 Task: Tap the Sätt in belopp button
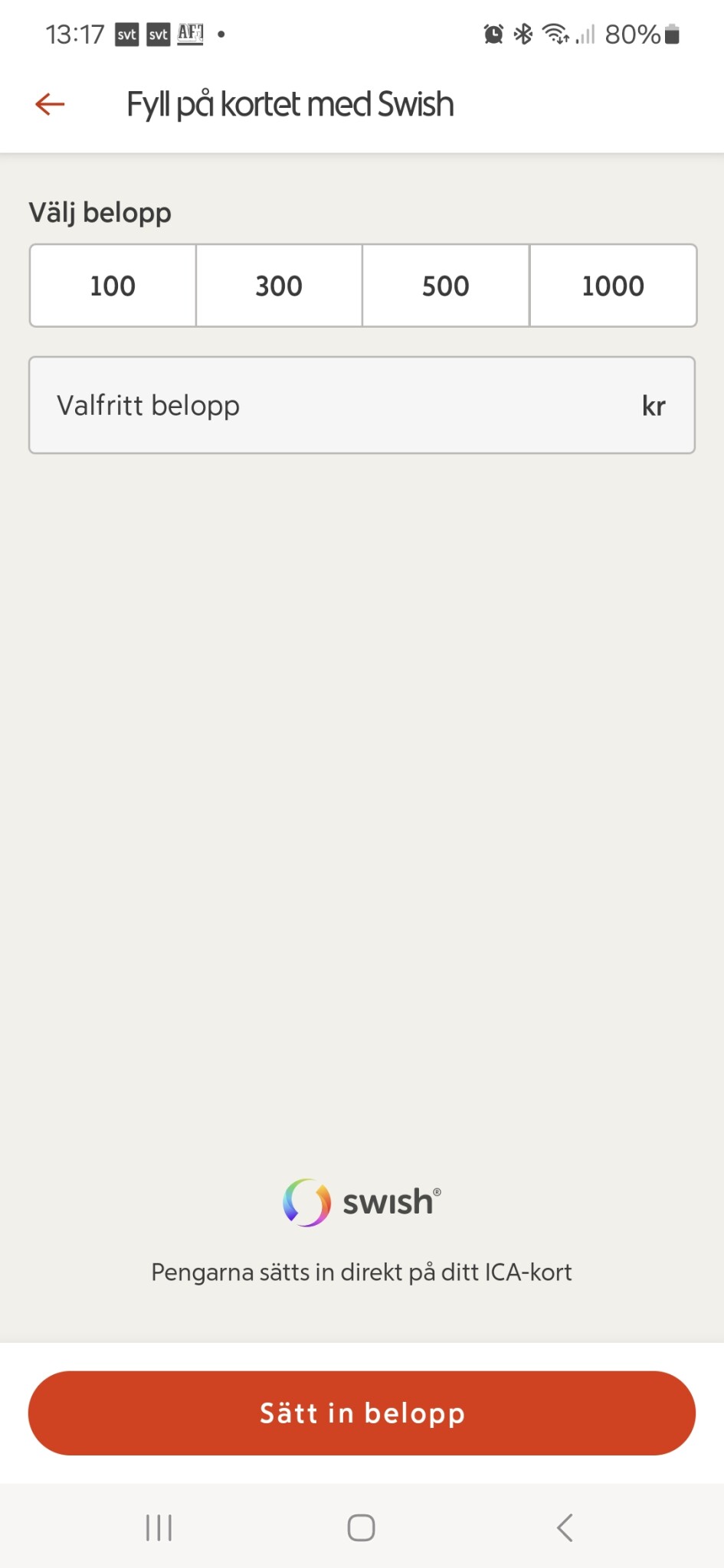362,1413
